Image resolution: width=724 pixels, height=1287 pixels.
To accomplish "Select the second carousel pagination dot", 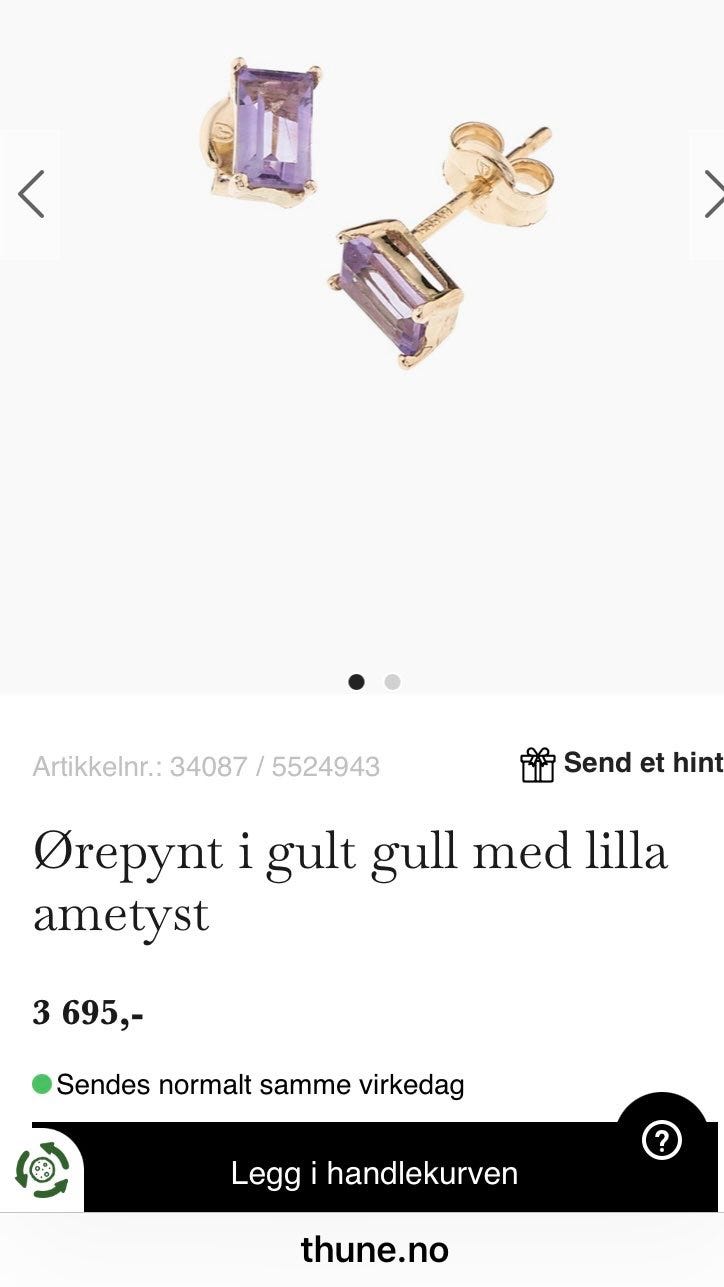I will coord(393,682).
